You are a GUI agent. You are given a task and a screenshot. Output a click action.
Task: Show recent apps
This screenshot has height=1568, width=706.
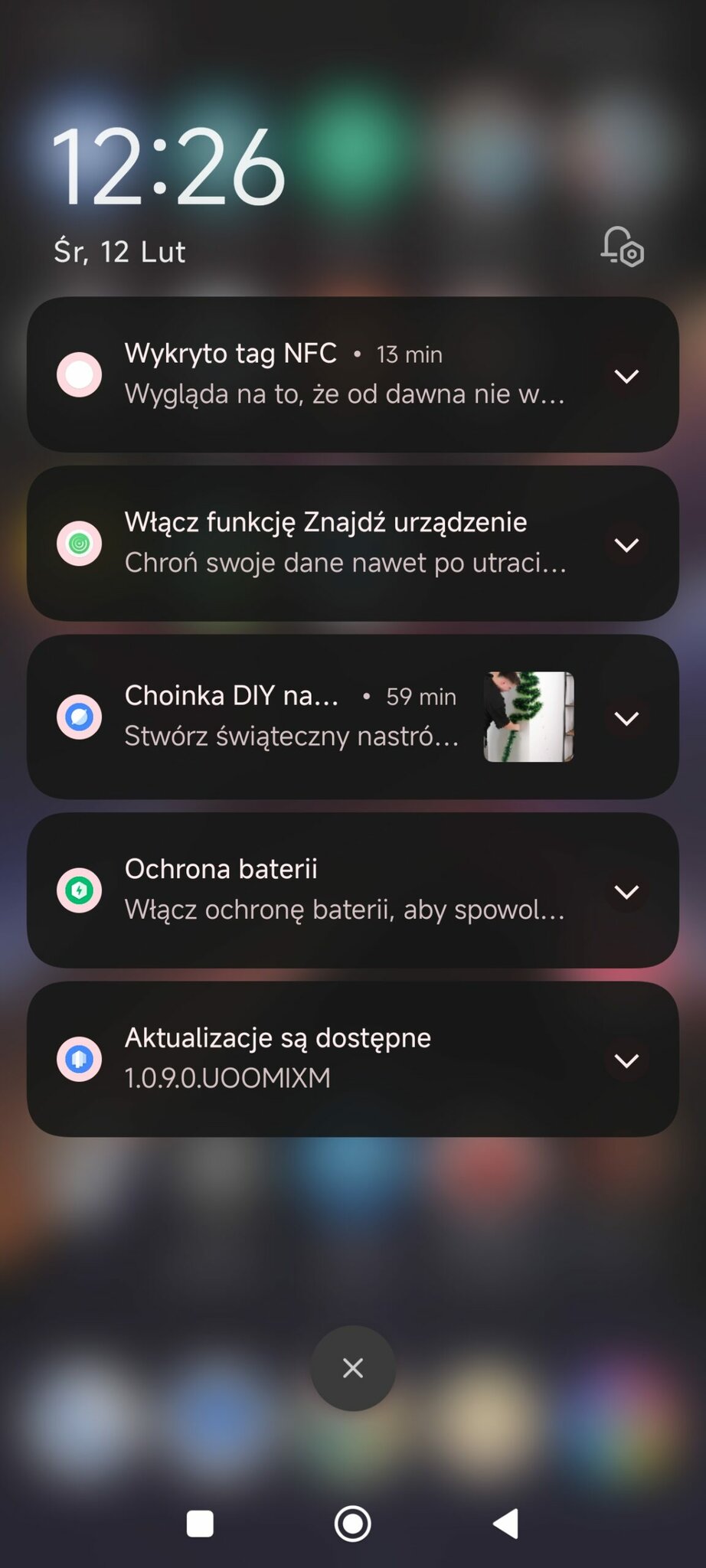[200, 1524]
